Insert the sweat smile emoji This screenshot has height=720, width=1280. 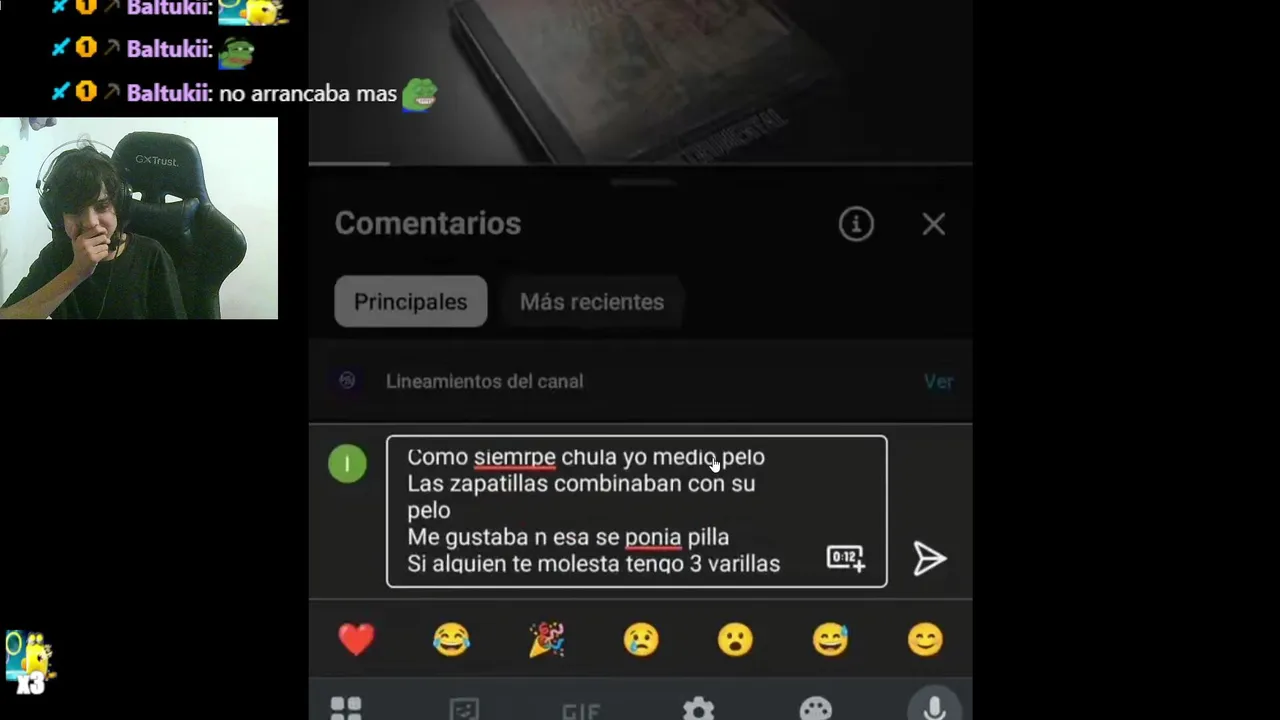tap(830, 639)
